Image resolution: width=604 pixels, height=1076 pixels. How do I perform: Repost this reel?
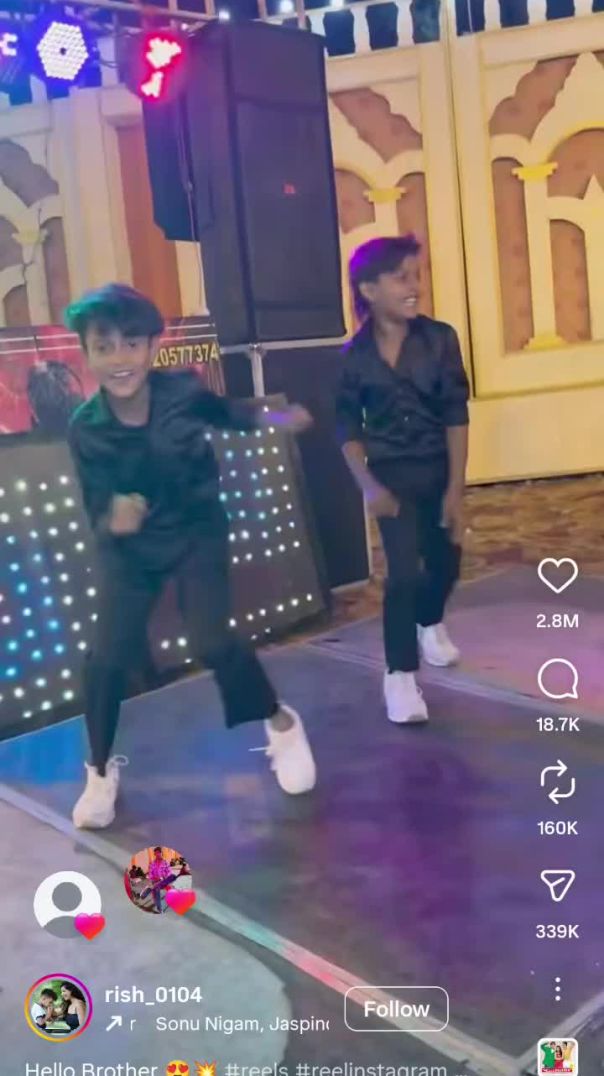pos(557,782)
